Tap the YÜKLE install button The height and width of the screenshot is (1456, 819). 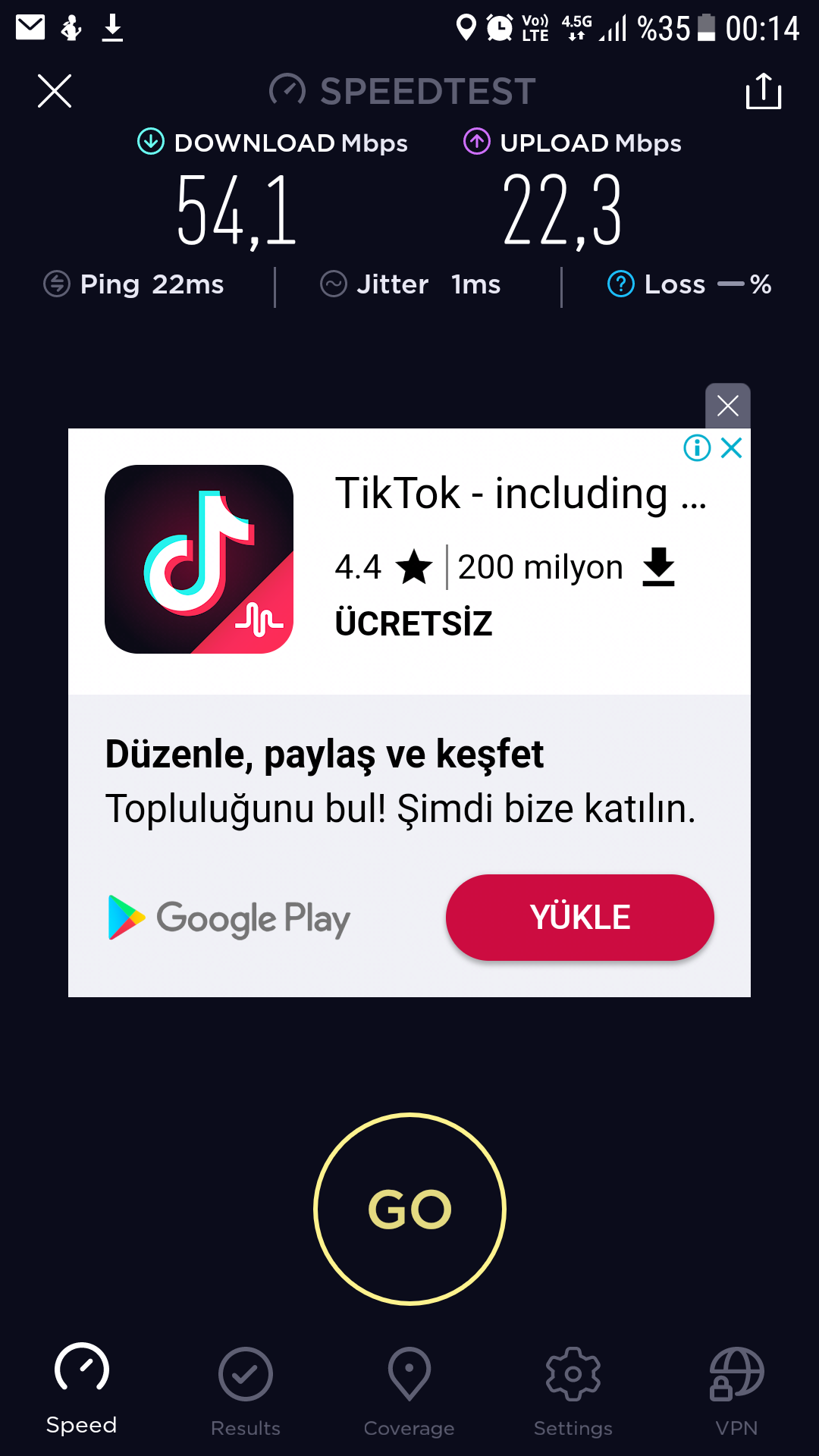coord(580,918)
